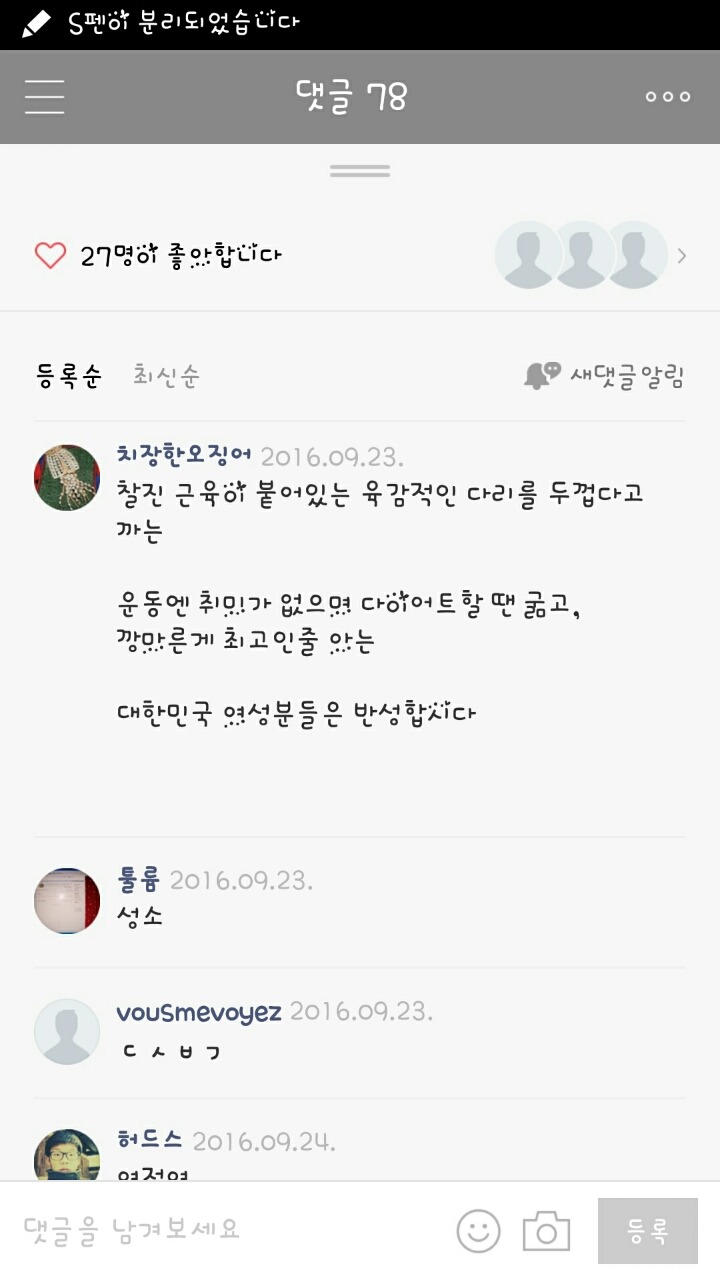Image resolution: width=720 pixels, height=1280 pixels.
Task: Open 치장한오징어's profile picture
Action: point(67,478)
